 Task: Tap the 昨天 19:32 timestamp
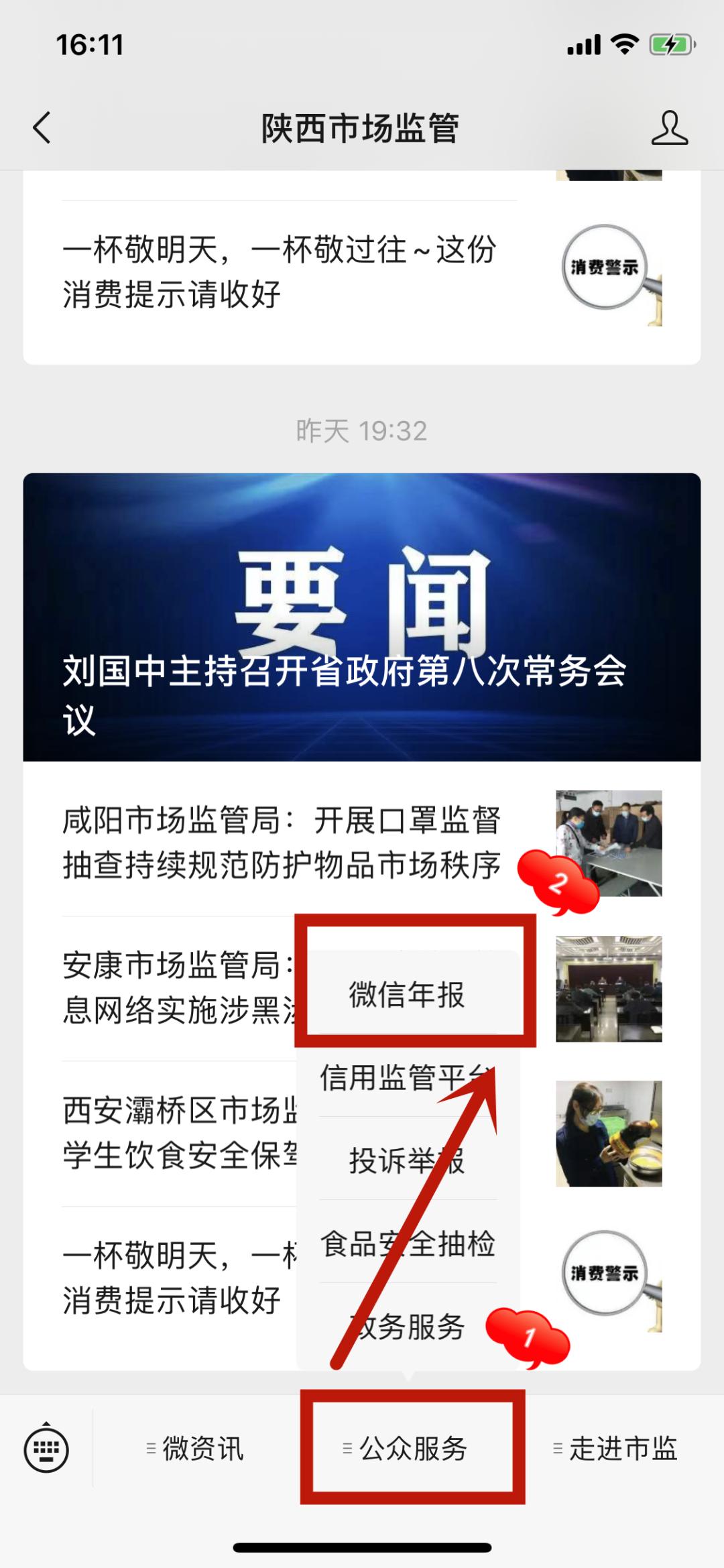pyautogui.click(x=362, y=432)
